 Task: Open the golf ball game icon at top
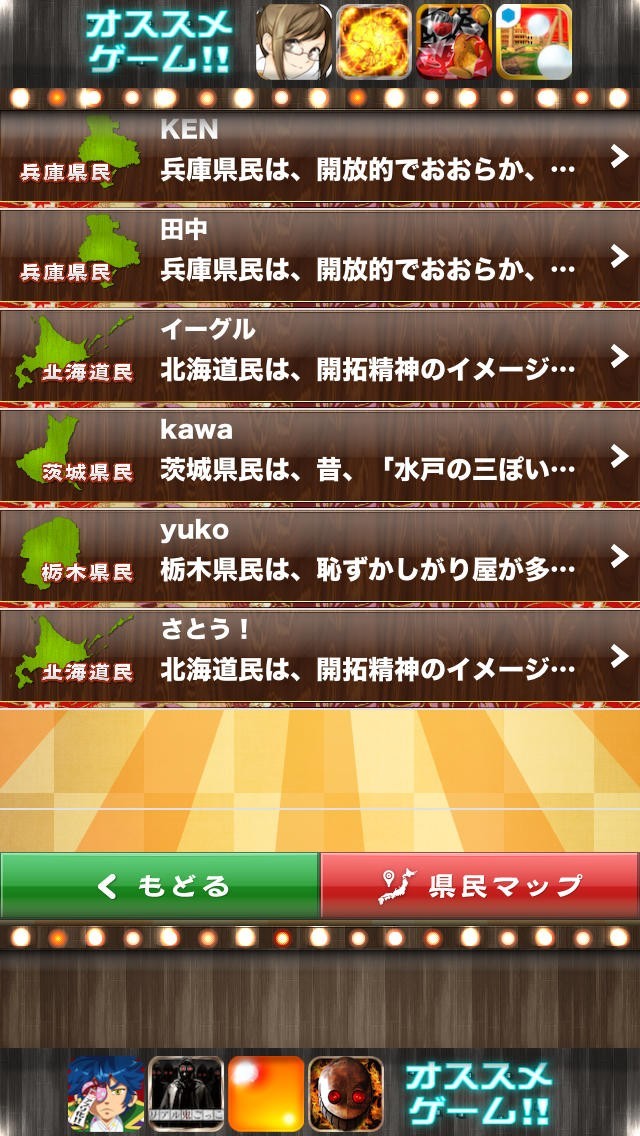tap(534, 42)
